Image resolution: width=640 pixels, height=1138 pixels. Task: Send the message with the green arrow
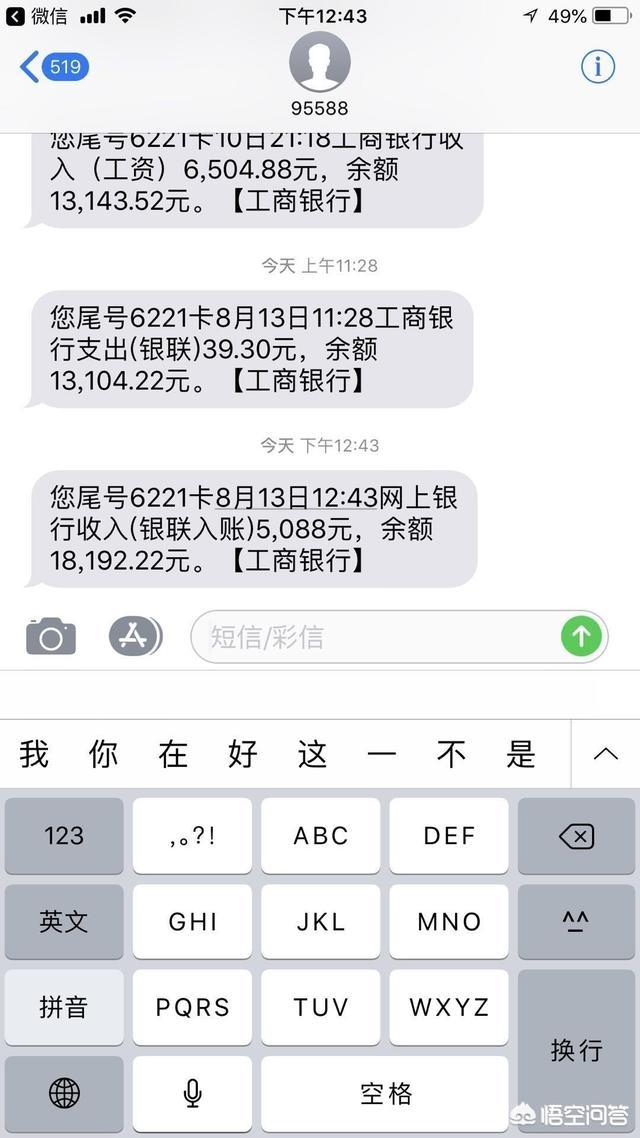(x=581, y=636)
